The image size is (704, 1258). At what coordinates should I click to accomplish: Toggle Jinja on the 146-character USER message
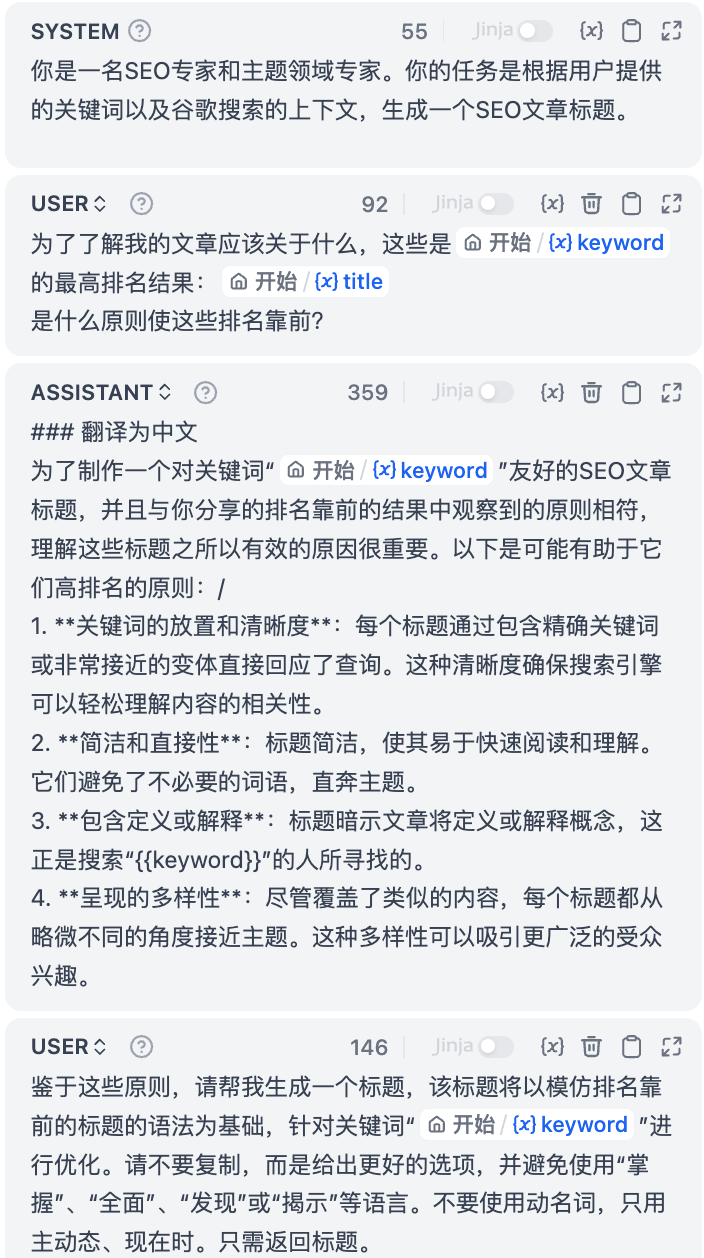[495, 1047]
